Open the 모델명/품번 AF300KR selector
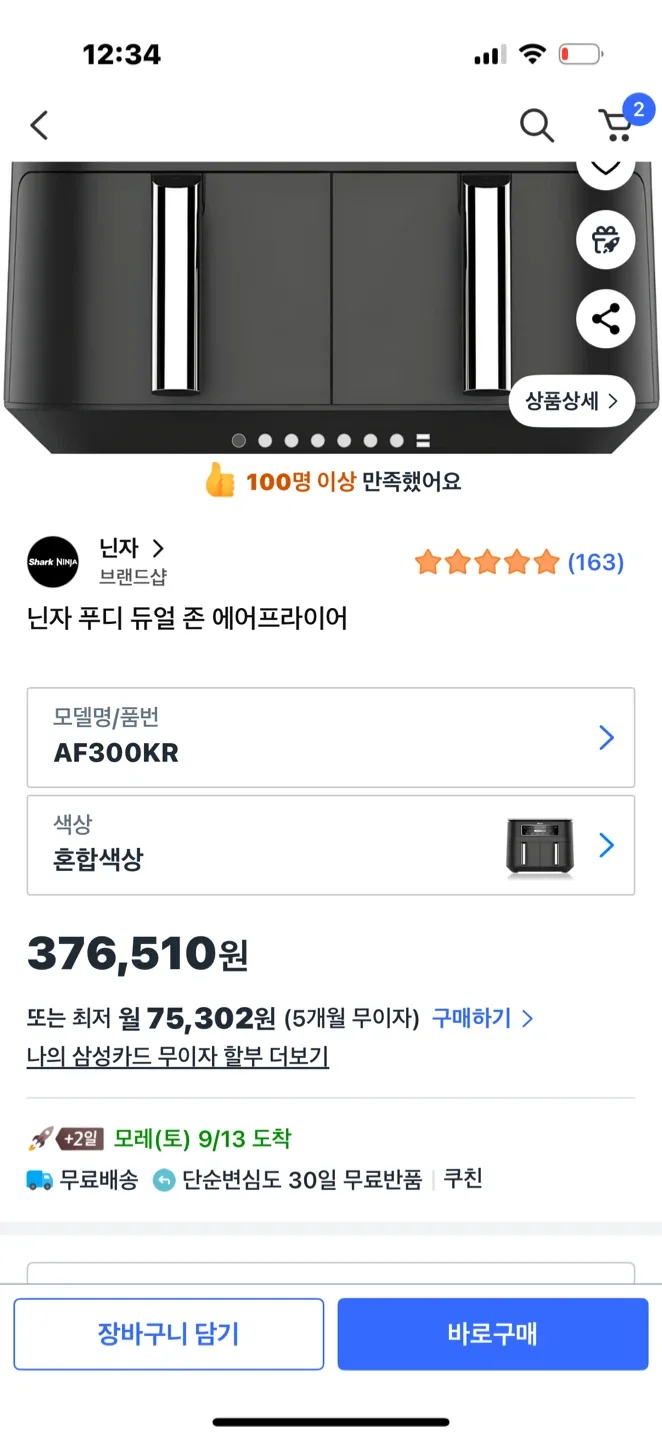 click(330, 738)
